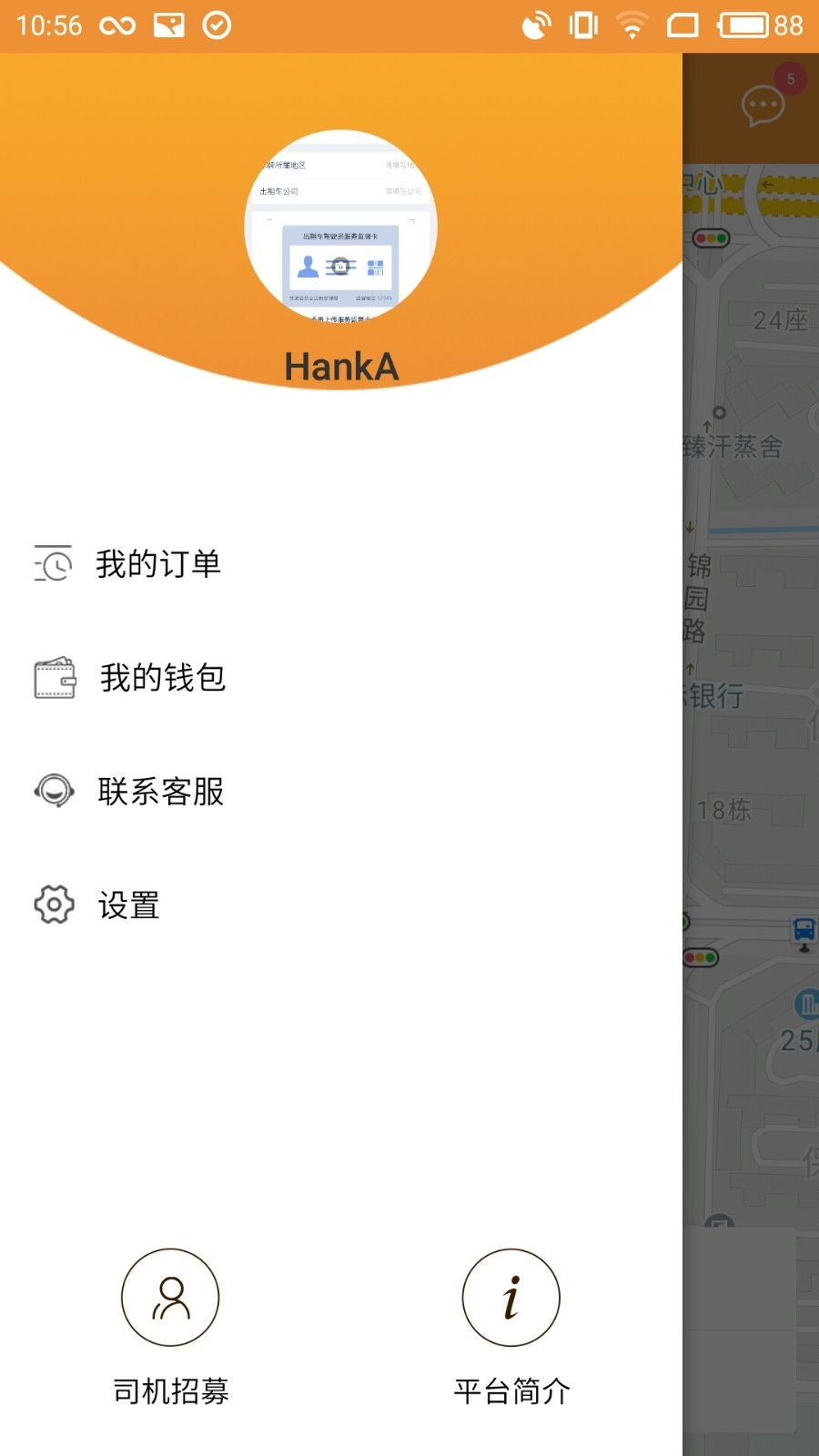This screenshot has width=819, height=1456.
Task: Open the HankA profile avatar
Action: (x=341, y=226)
